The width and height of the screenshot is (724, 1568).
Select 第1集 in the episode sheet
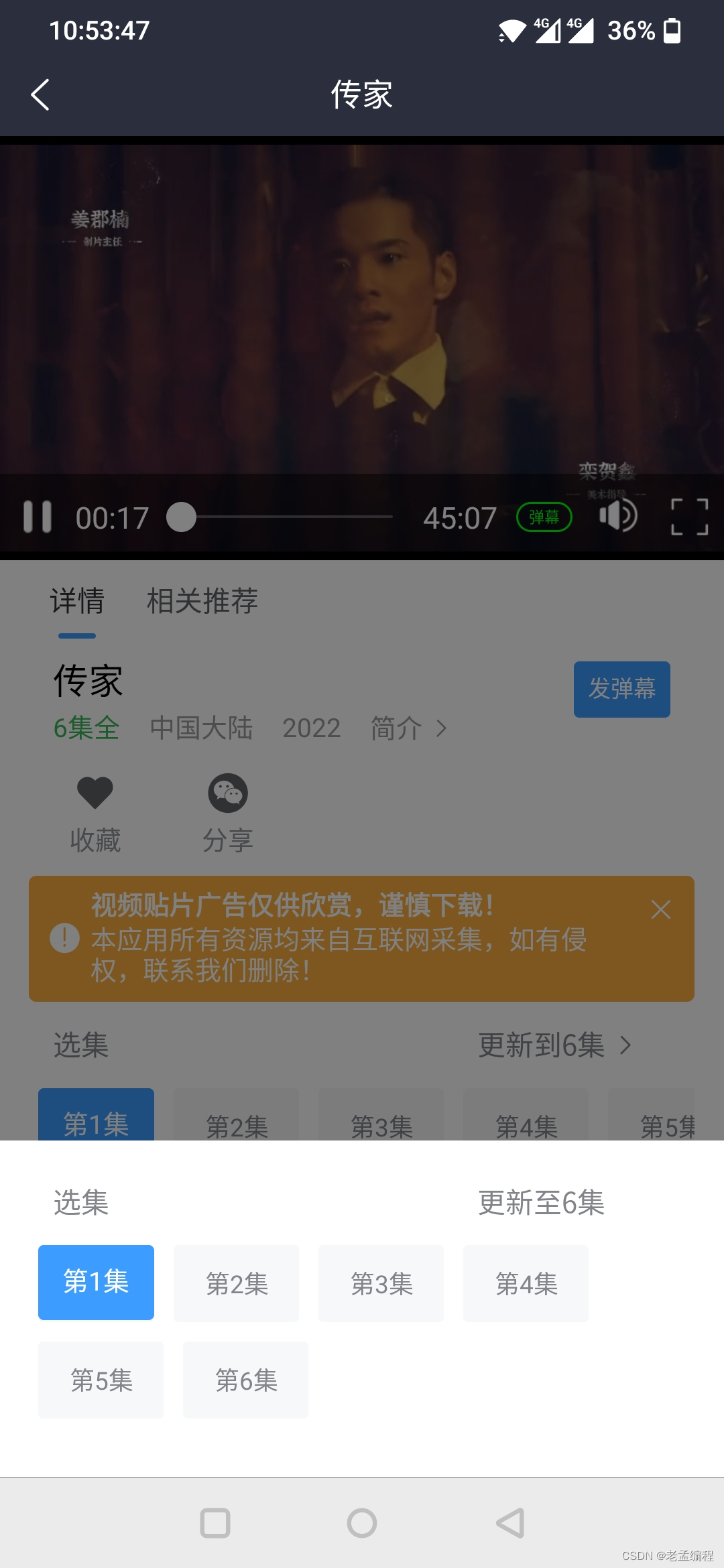click(96, 1282)
